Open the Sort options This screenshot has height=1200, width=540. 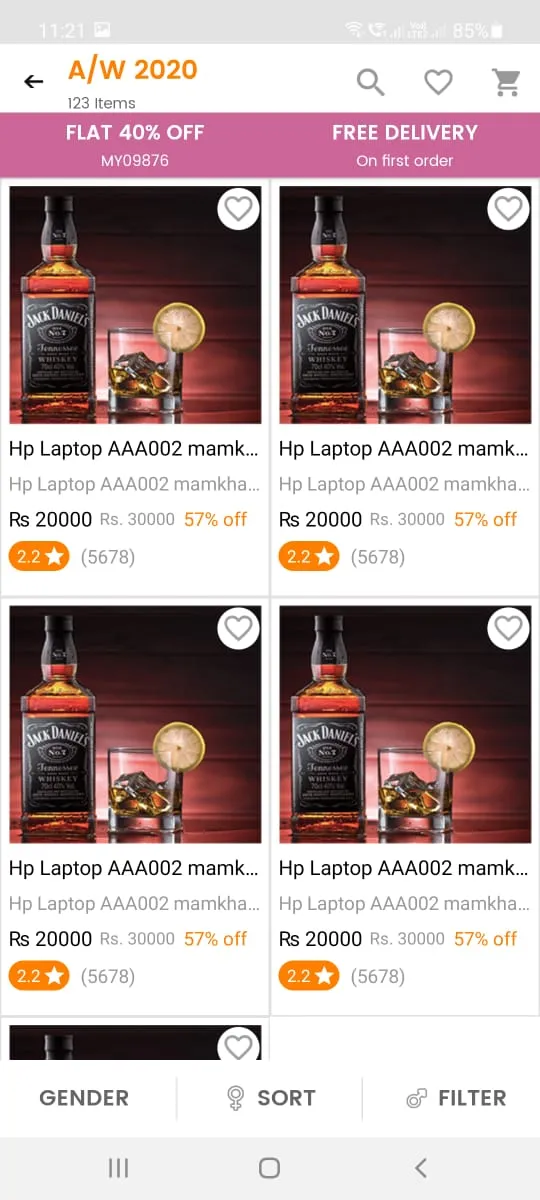[x=271, y=1098]
